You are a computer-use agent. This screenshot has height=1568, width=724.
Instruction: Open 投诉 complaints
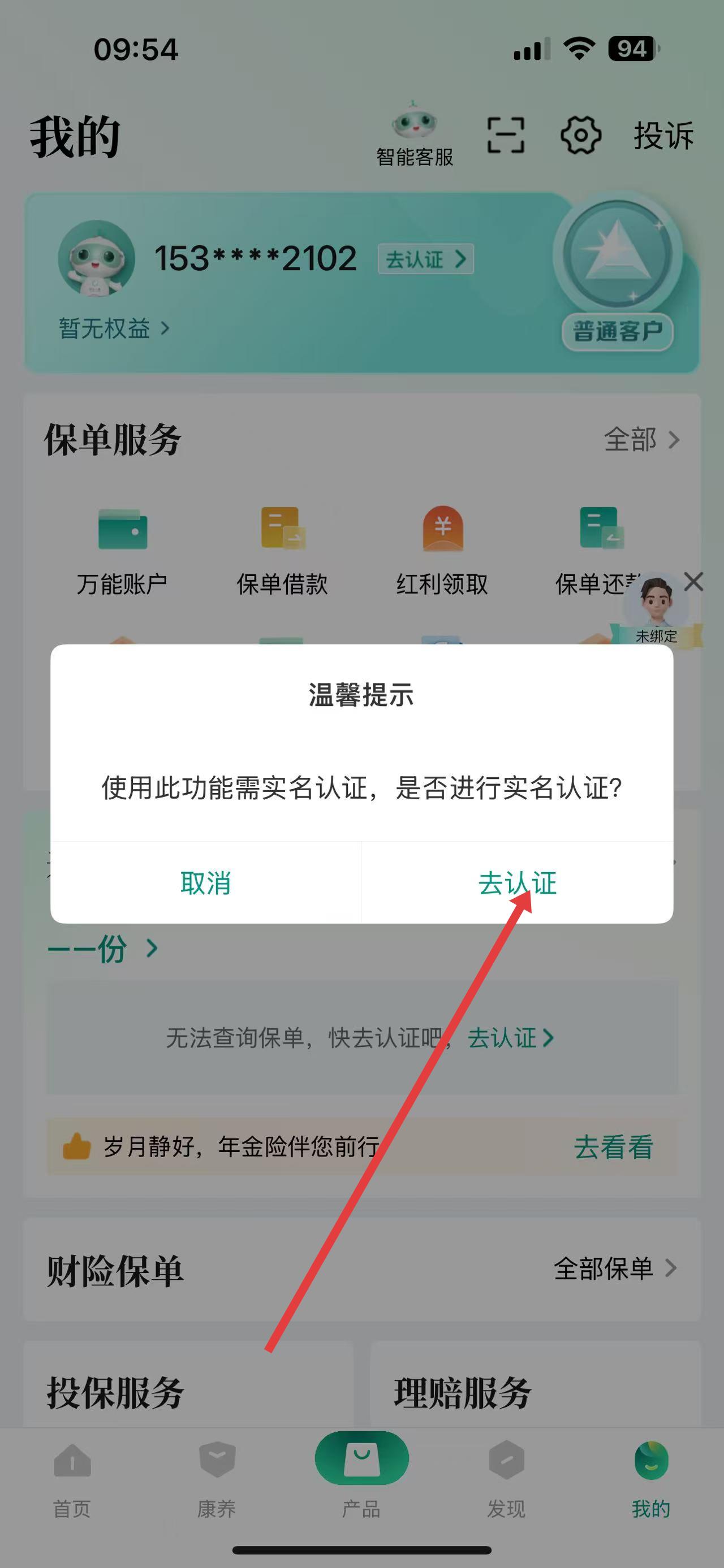tap(663, 135)
